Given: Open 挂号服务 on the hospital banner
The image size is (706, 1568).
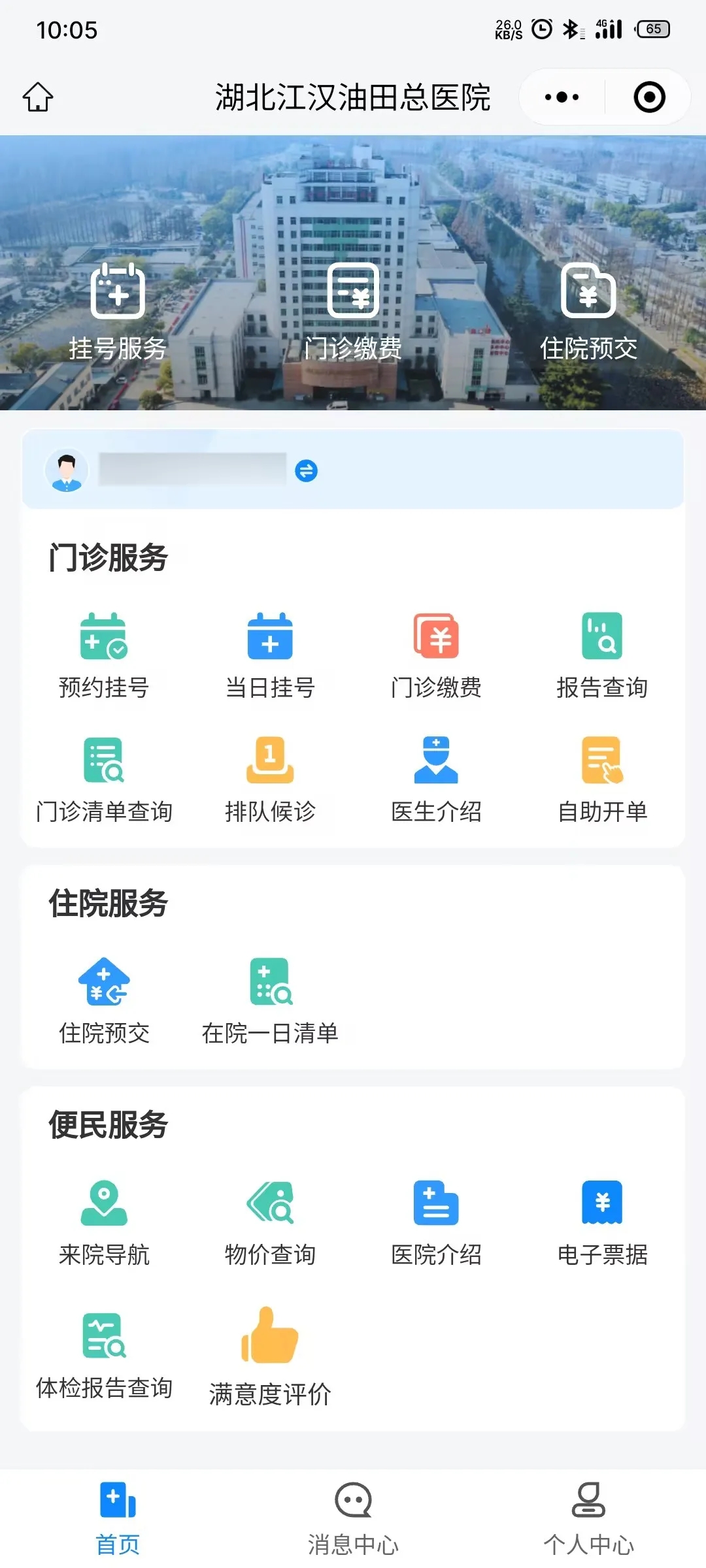Looking at the screenshot, I should (118, 312).
